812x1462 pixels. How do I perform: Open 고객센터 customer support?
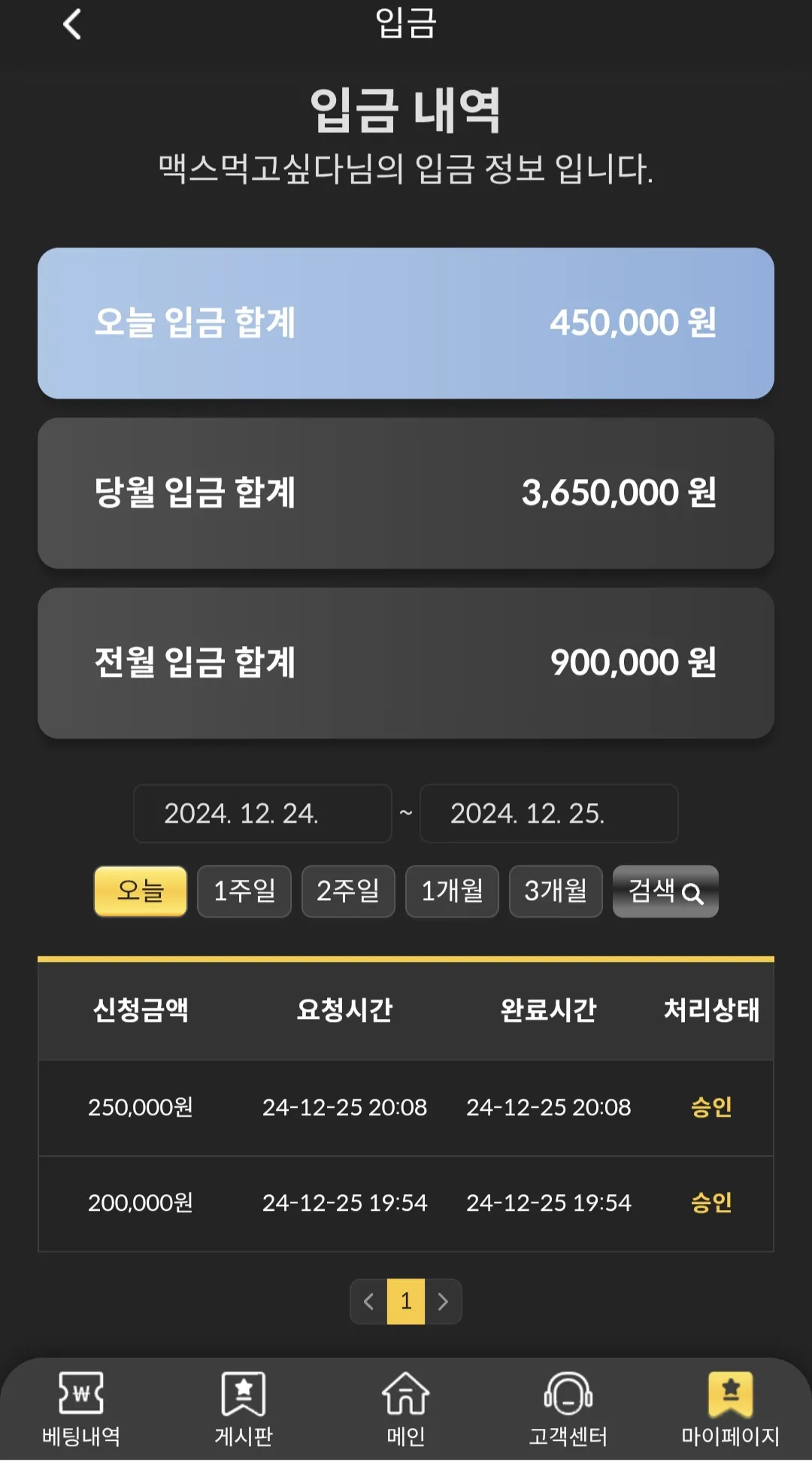[568, 1409]
